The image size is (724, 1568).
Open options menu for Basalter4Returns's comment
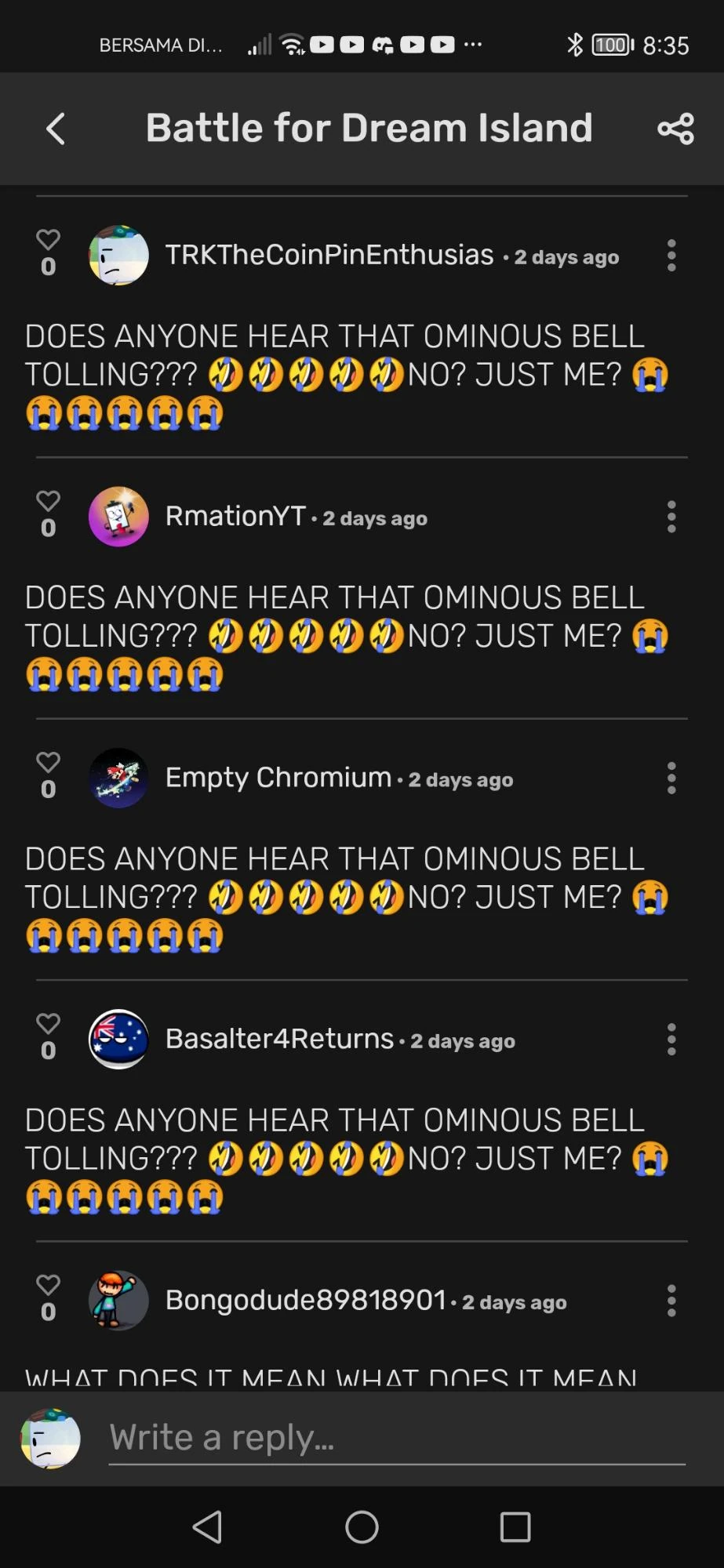[x=671, y=1039]
